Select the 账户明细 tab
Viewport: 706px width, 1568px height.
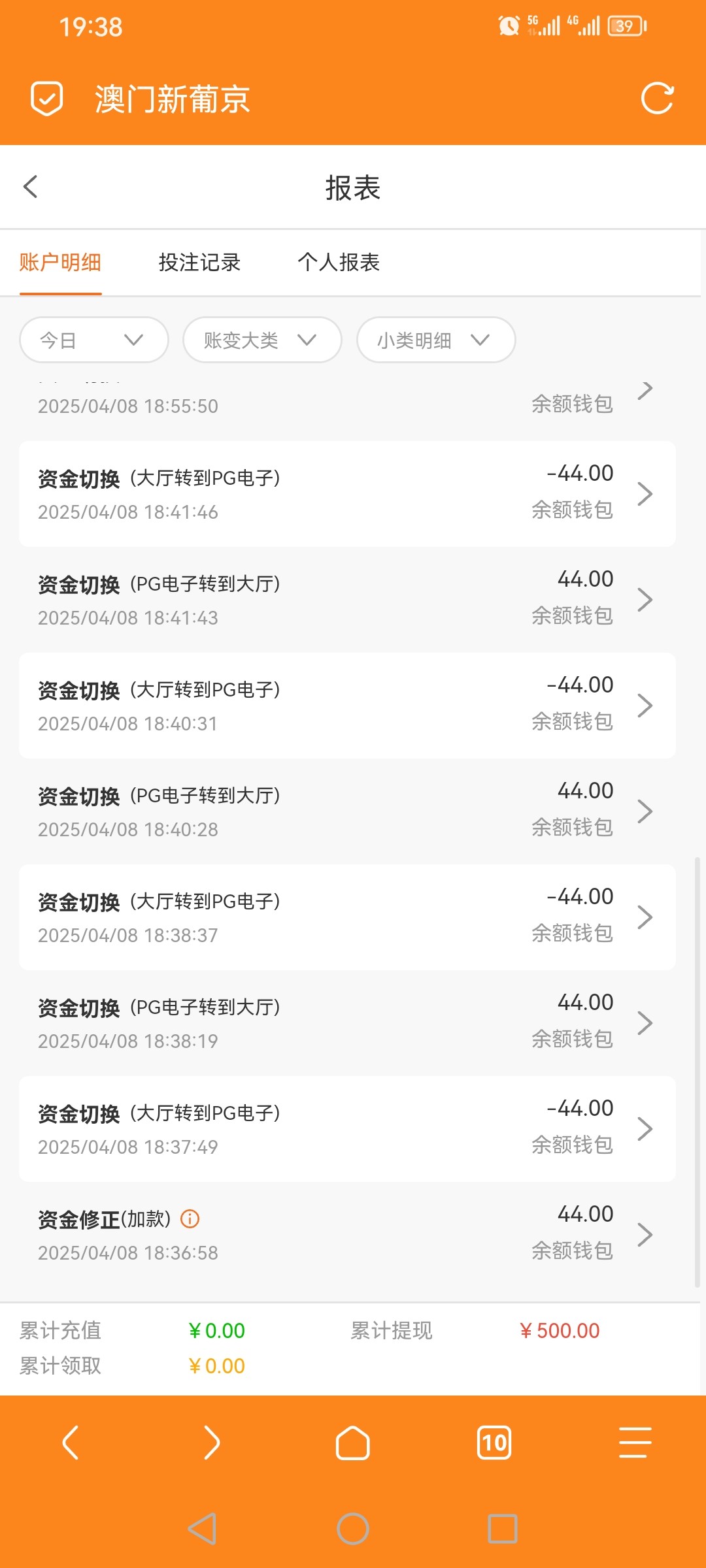(x=60, y=263)
